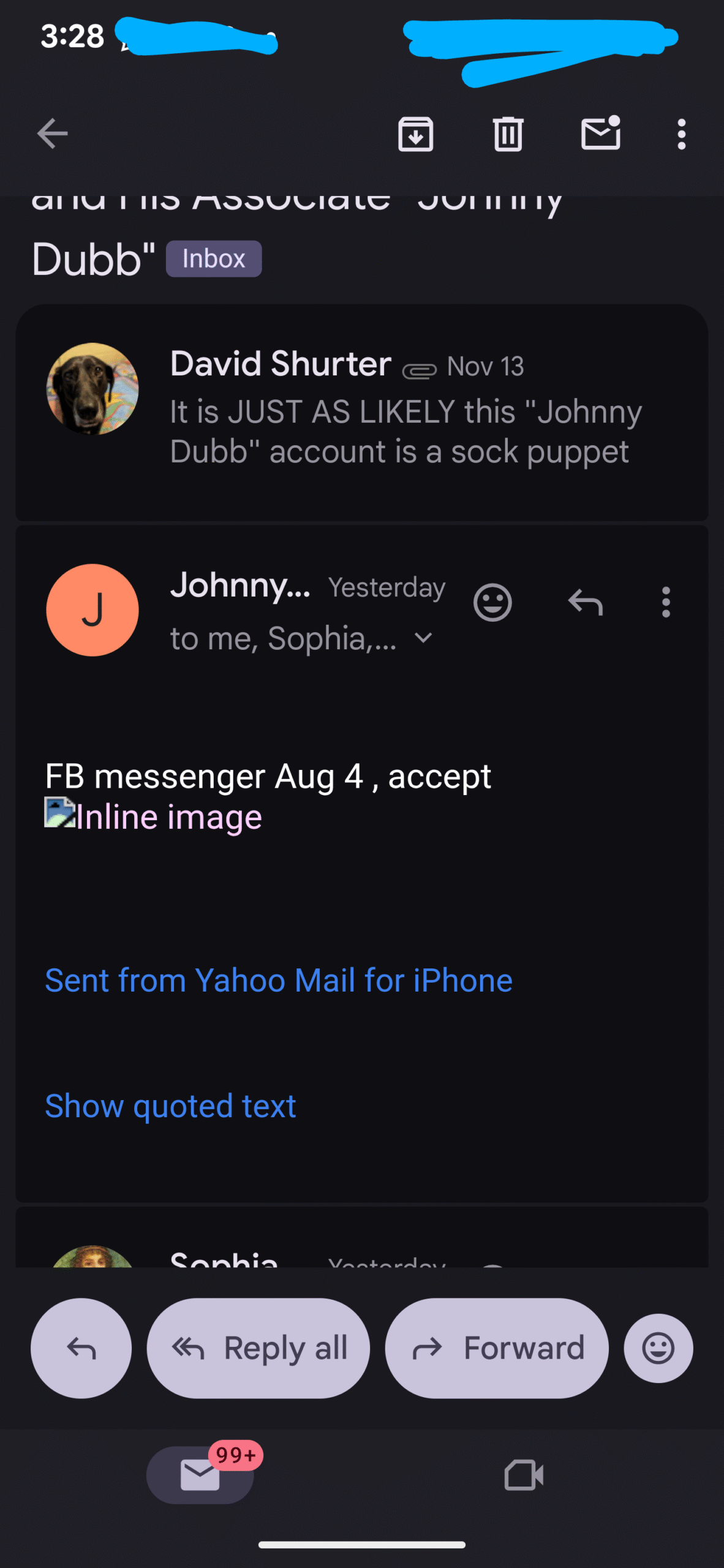Open emoji reactions from bottom bar
The width and height of the screenshot is (724, 1568).
[x=658, y=1348]
